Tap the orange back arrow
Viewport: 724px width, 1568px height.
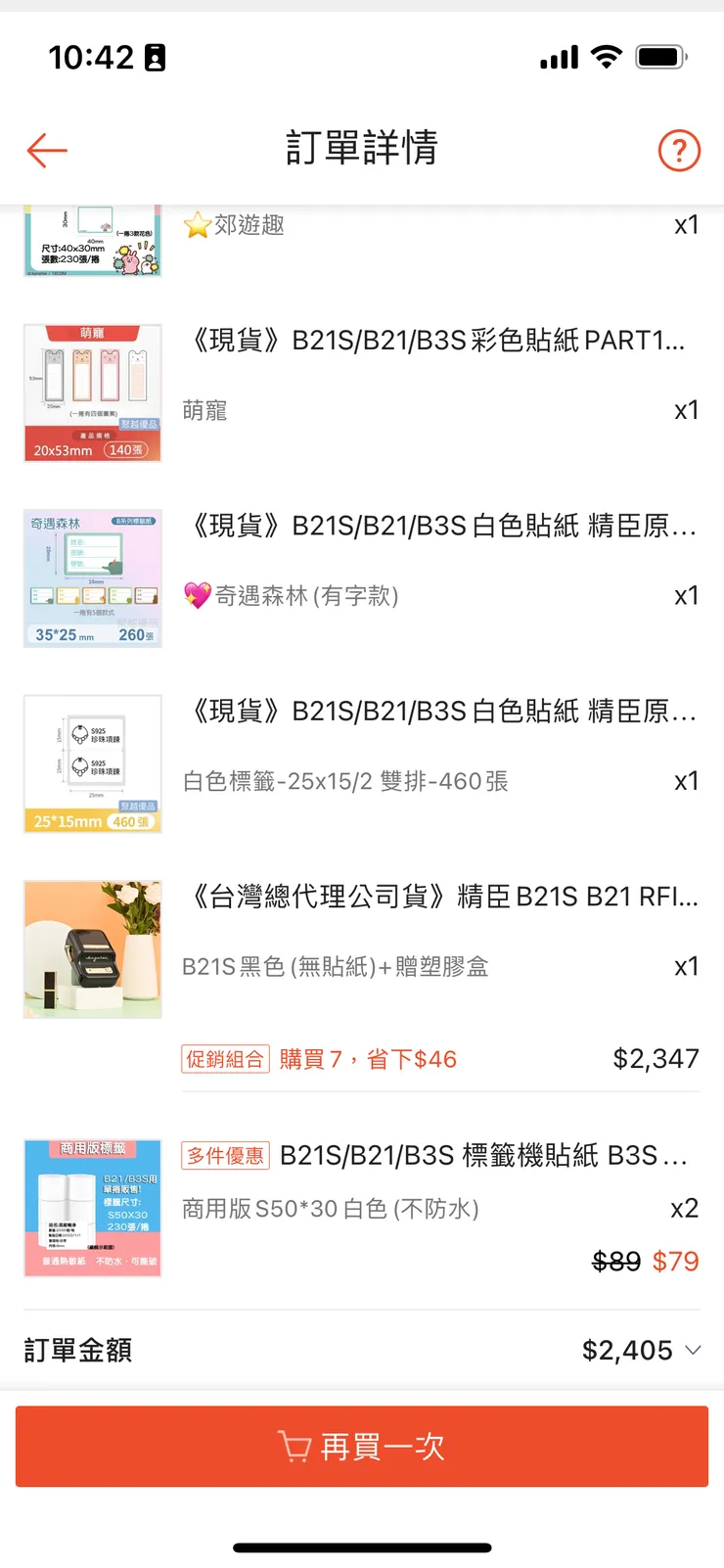click(45, 150)
